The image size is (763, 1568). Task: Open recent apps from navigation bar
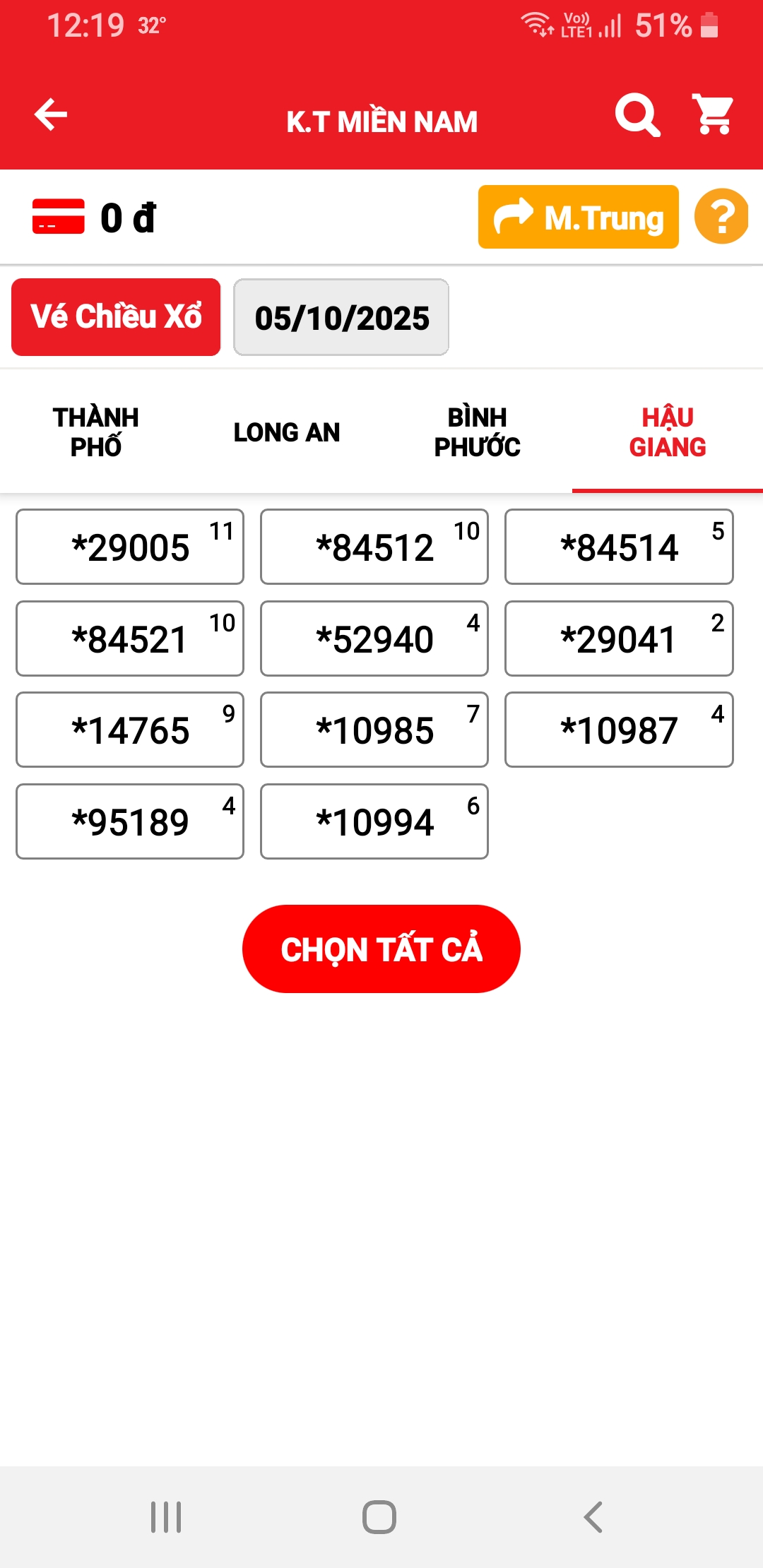click(167, 1517)
